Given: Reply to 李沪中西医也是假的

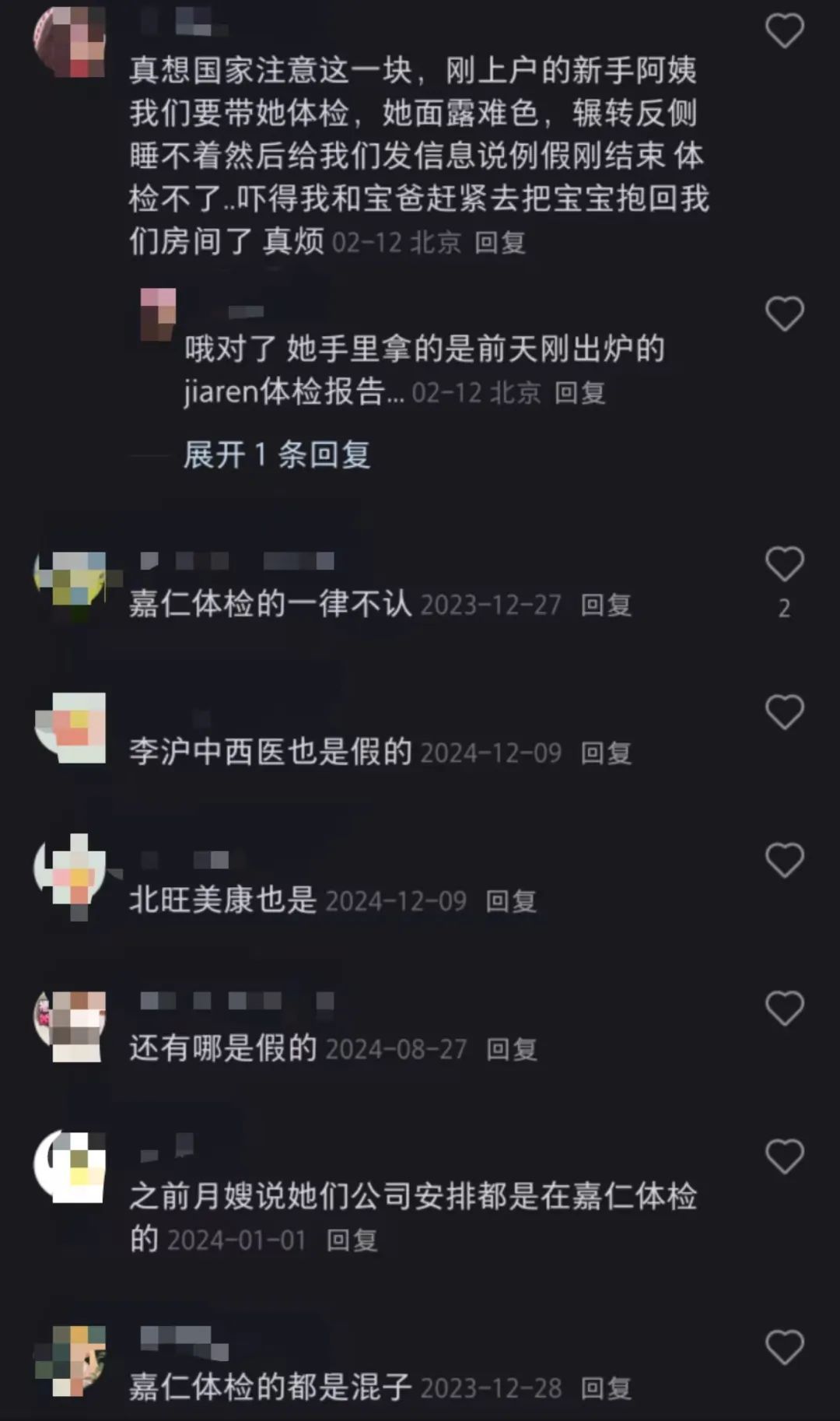Looking at the screenshot, I should [606, 753].
